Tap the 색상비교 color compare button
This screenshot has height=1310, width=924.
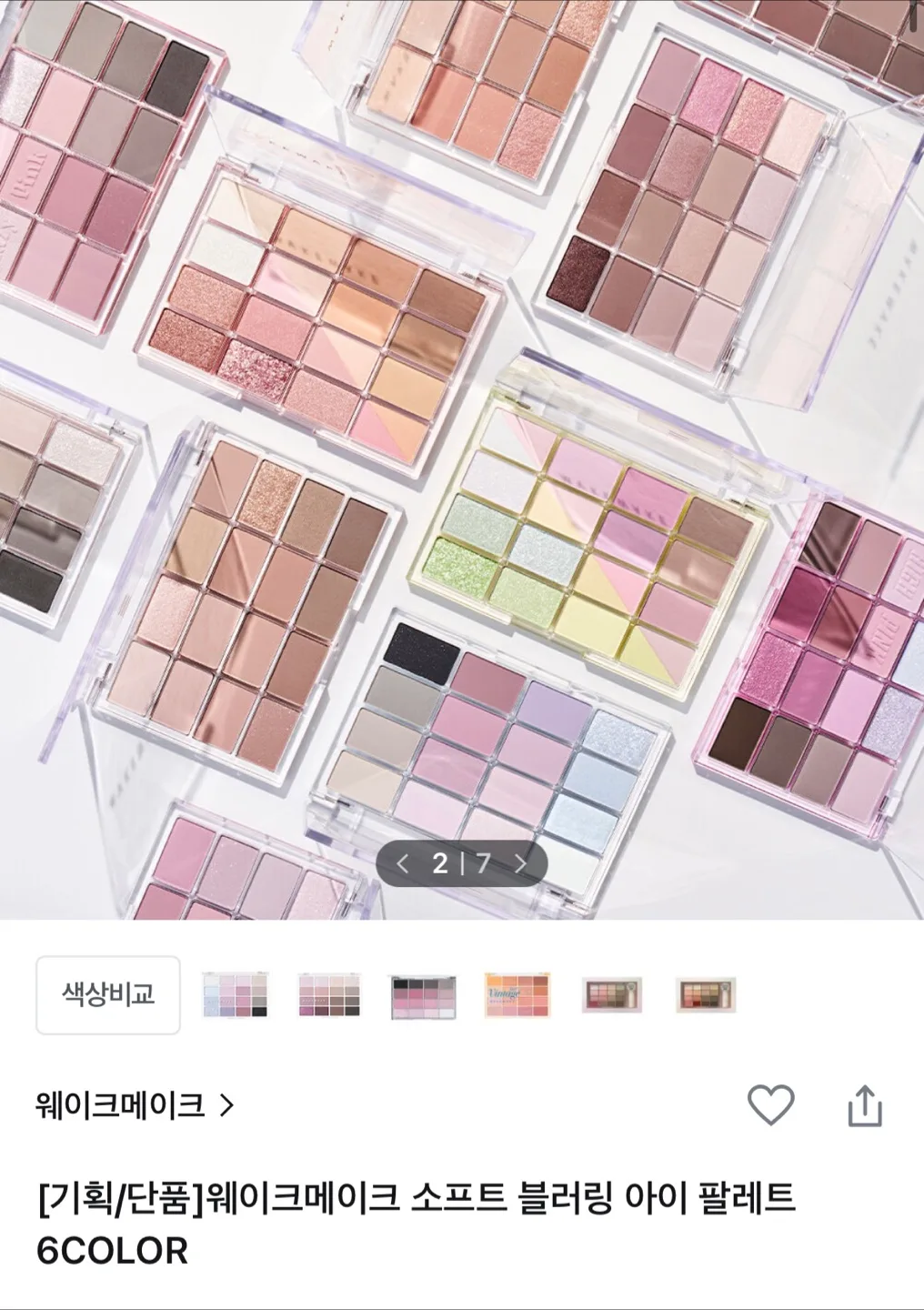(108, 994)
